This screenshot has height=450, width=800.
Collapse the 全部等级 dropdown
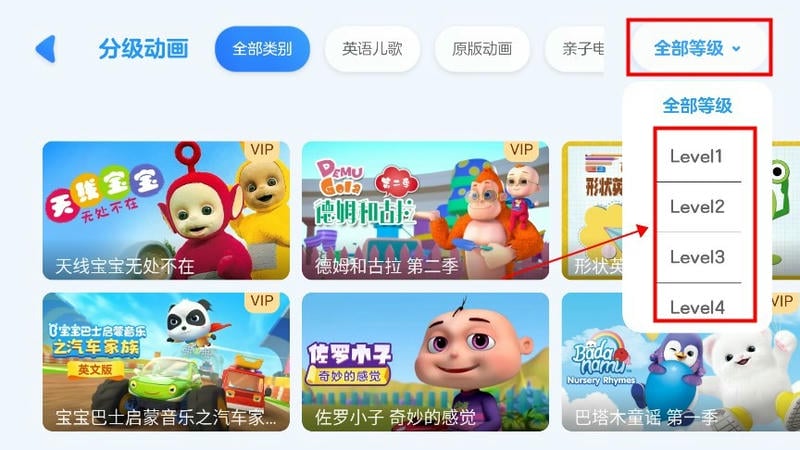coord(698,48)
